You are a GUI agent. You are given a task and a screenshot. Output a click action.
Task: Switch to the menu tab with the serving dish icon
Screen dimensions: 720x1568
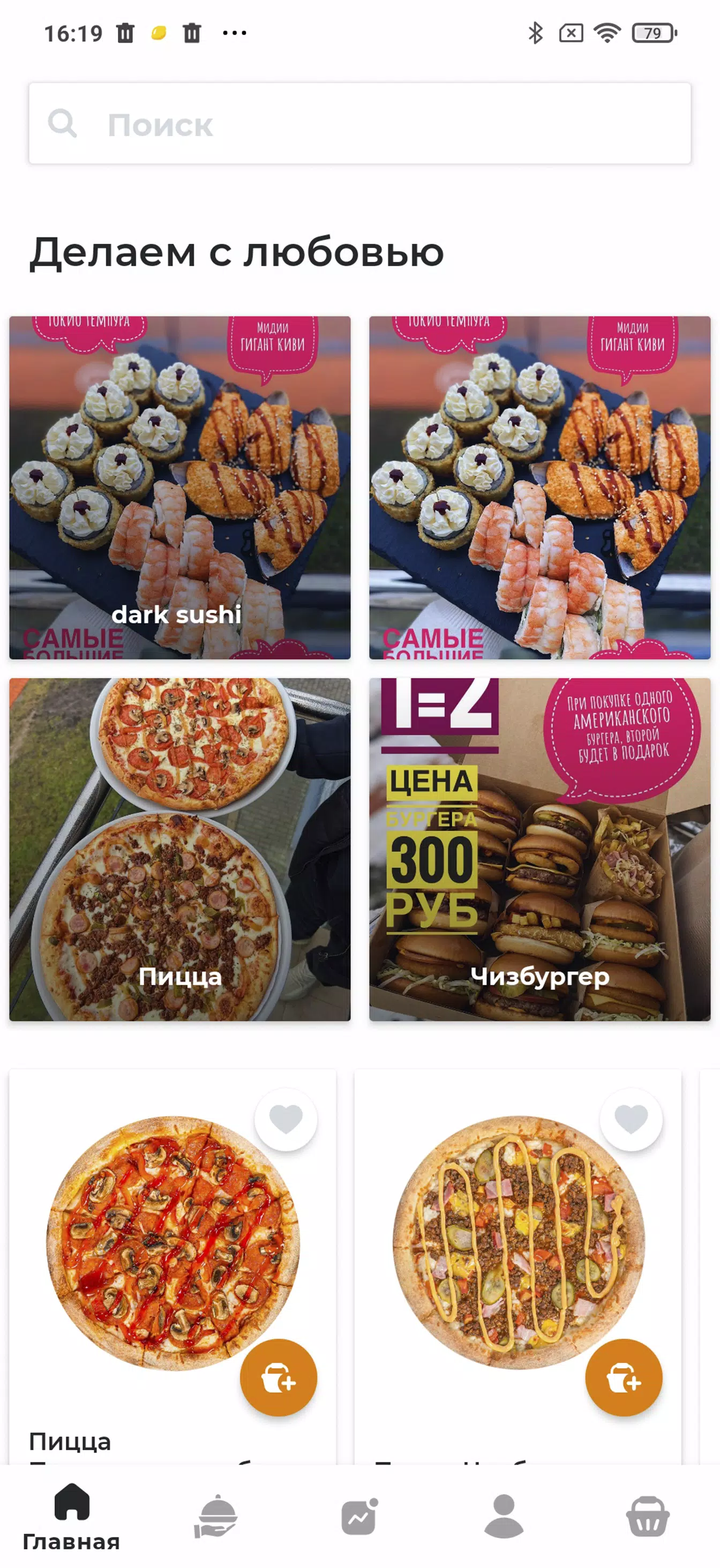coord(216,1516)
